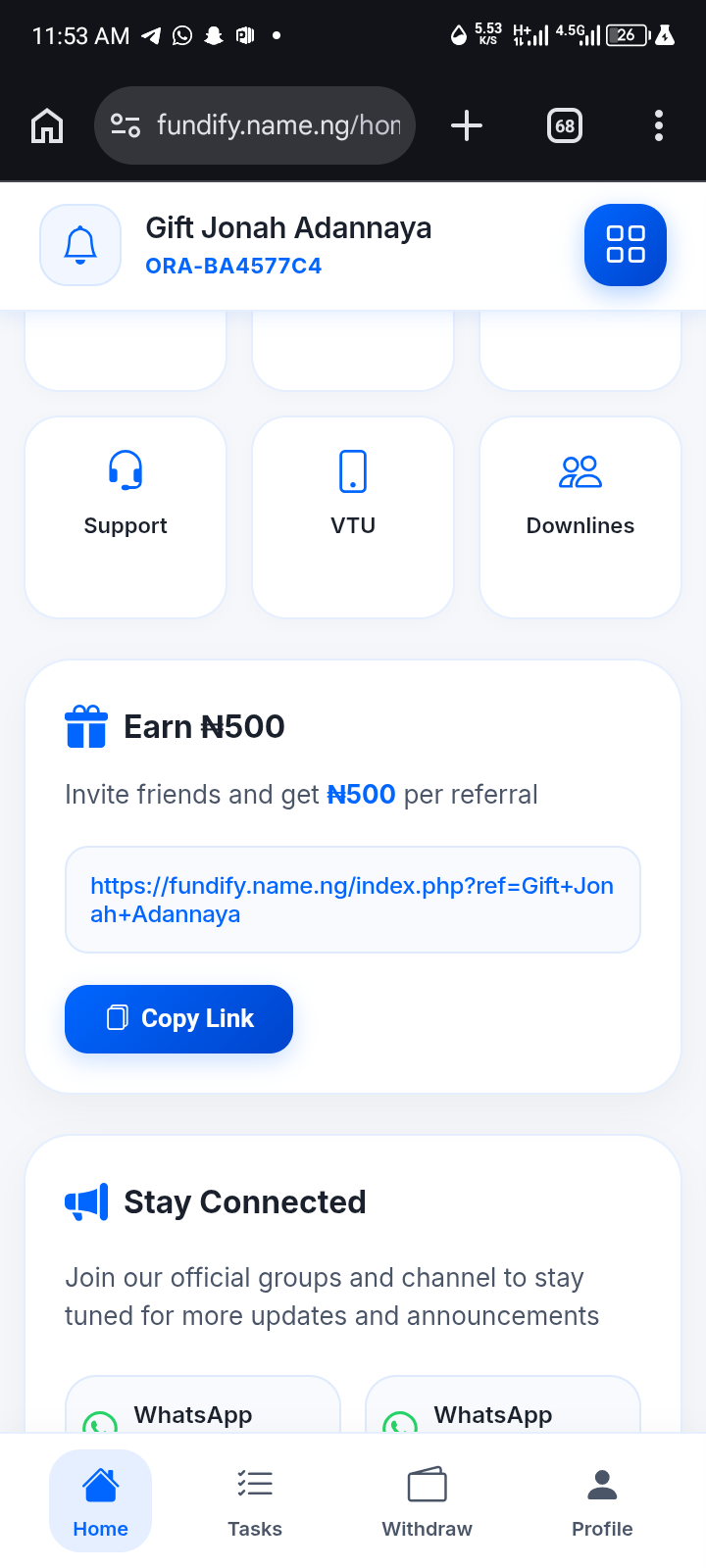Open the Support card
This screenshot has height=1568, width=706.
tap(126, 516)
